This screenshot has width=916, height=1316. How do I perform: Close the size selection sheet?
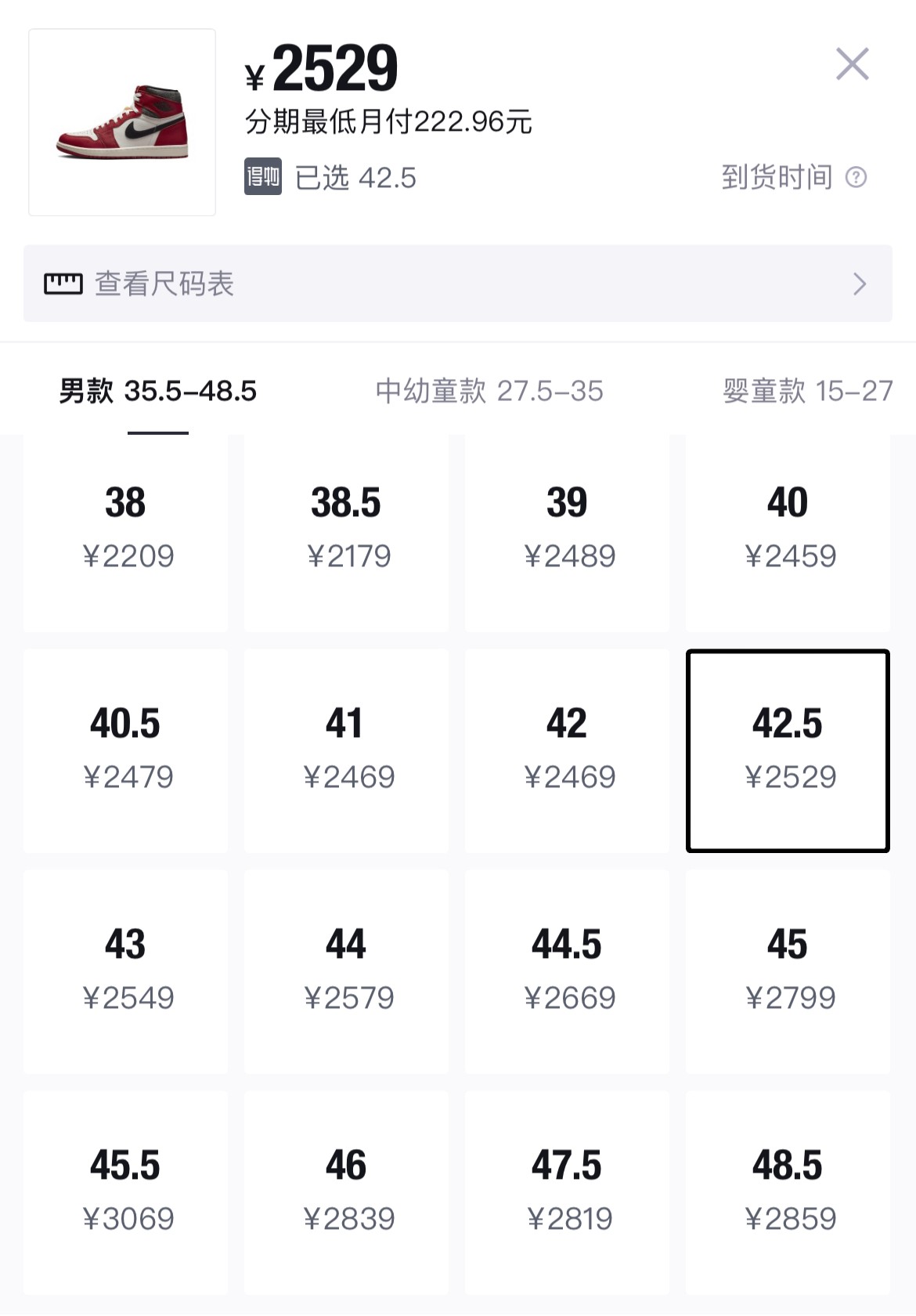852,64
